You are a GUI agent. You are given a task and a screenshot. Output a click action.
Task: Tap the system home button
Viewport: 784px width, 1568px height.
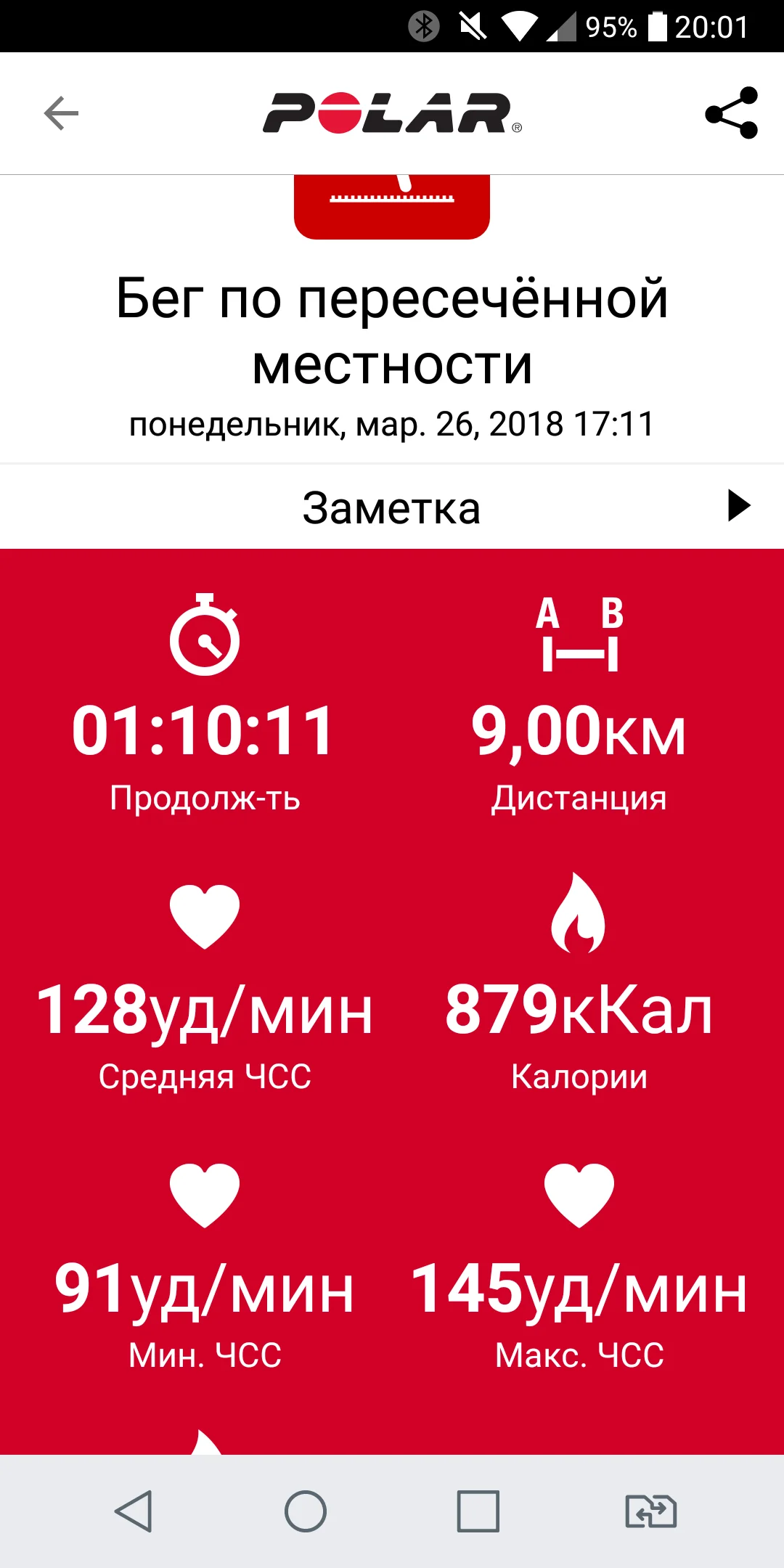pos(306,1511)
